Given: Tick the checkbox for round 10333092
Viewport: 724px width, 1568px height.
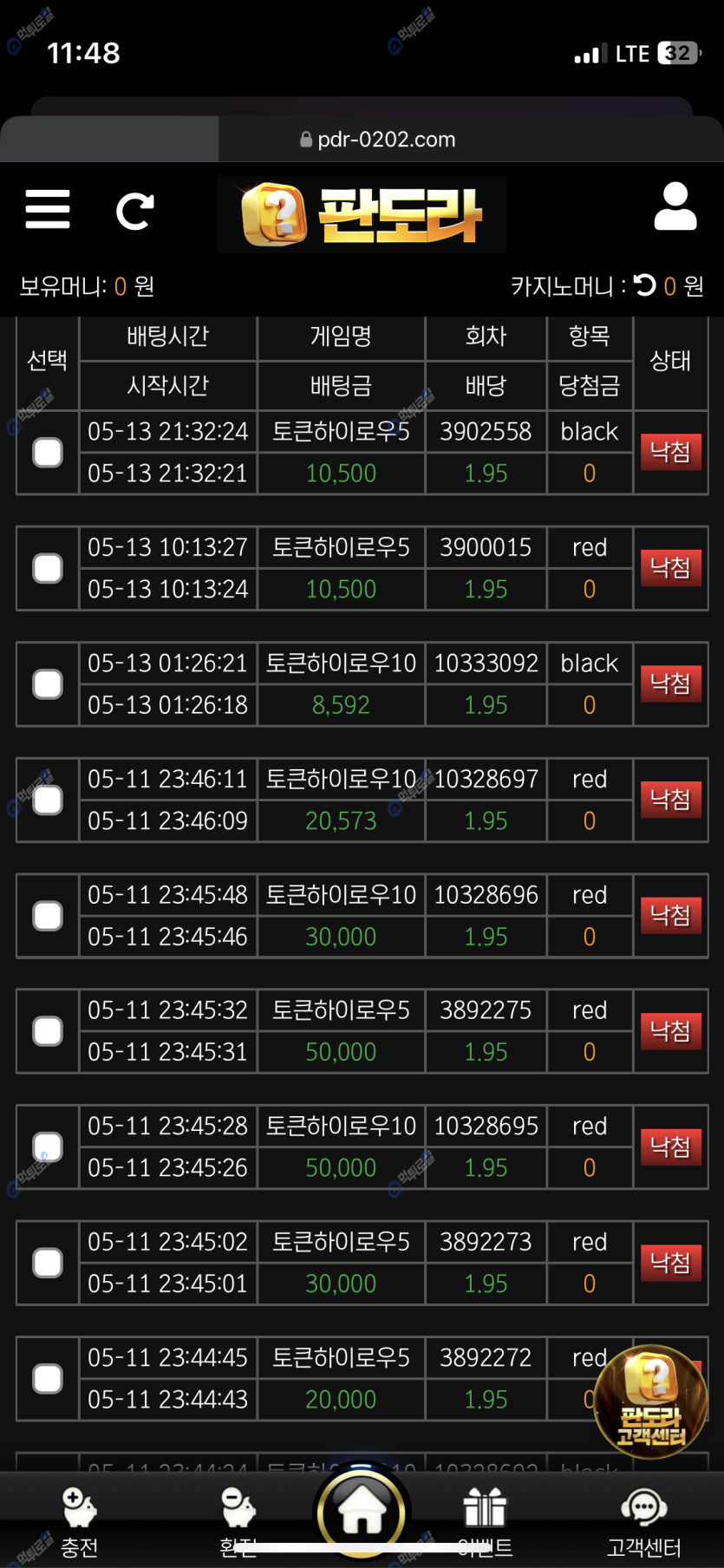Looking at the screenshot, I should 48,683.
